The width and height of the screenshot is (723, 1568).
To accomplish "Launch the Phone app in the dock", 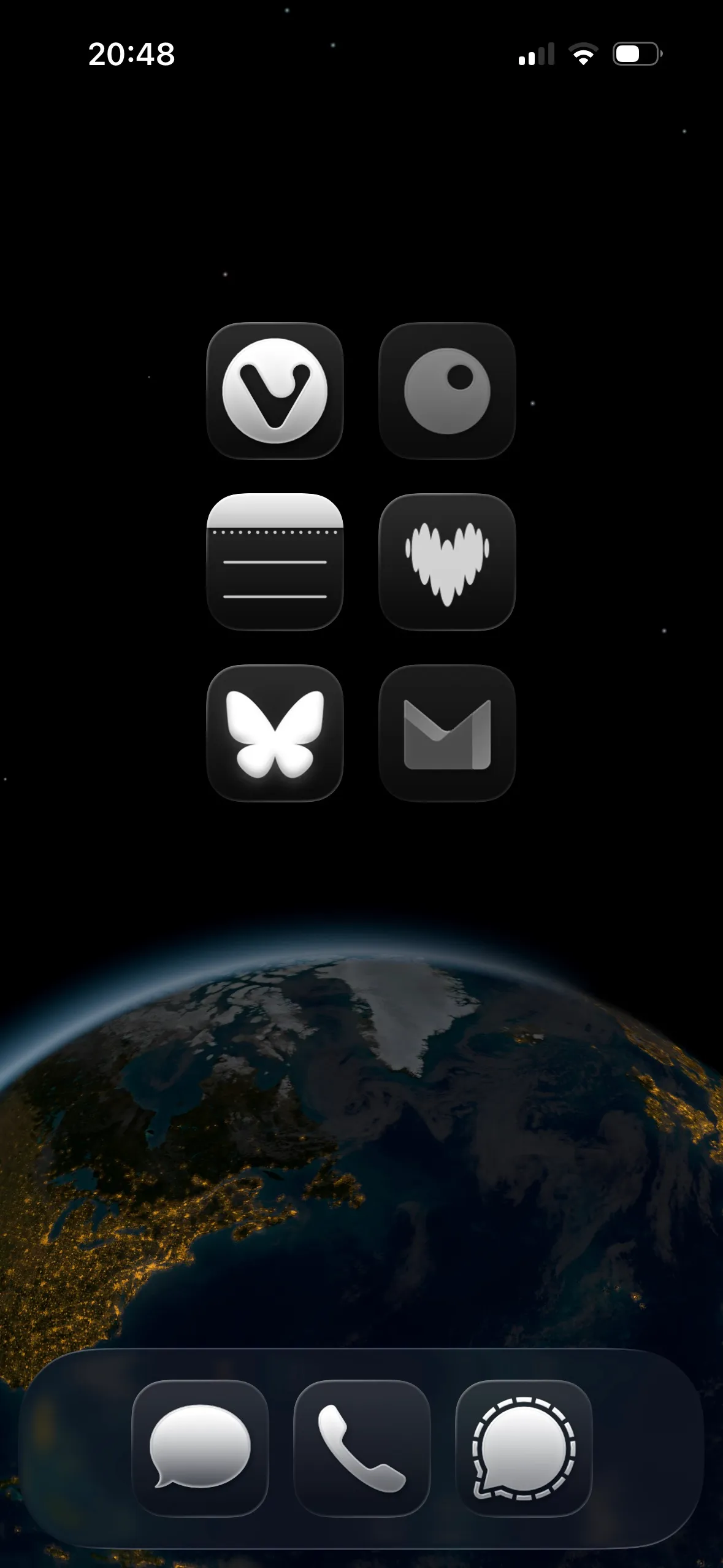I will [362, 1448].
